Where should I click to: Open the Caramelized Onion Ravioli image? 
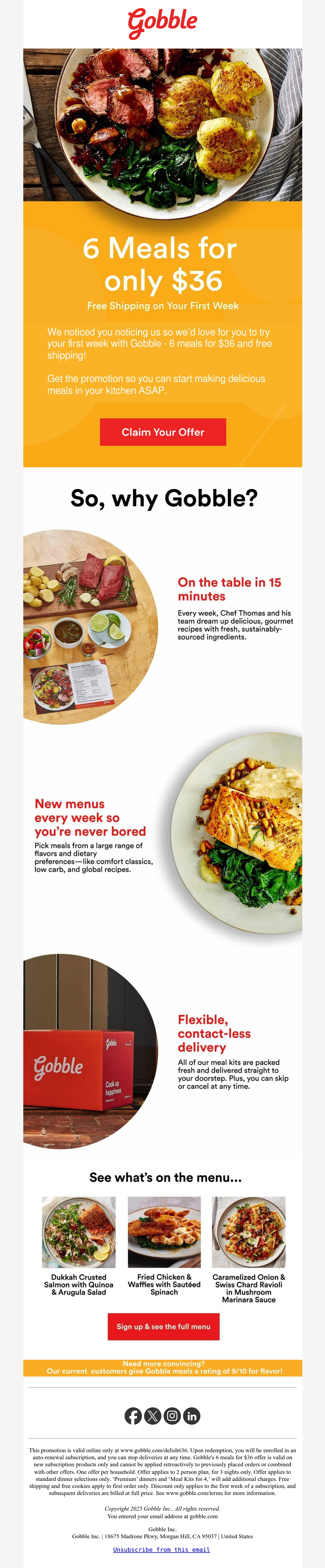[x=249, y=1232]
